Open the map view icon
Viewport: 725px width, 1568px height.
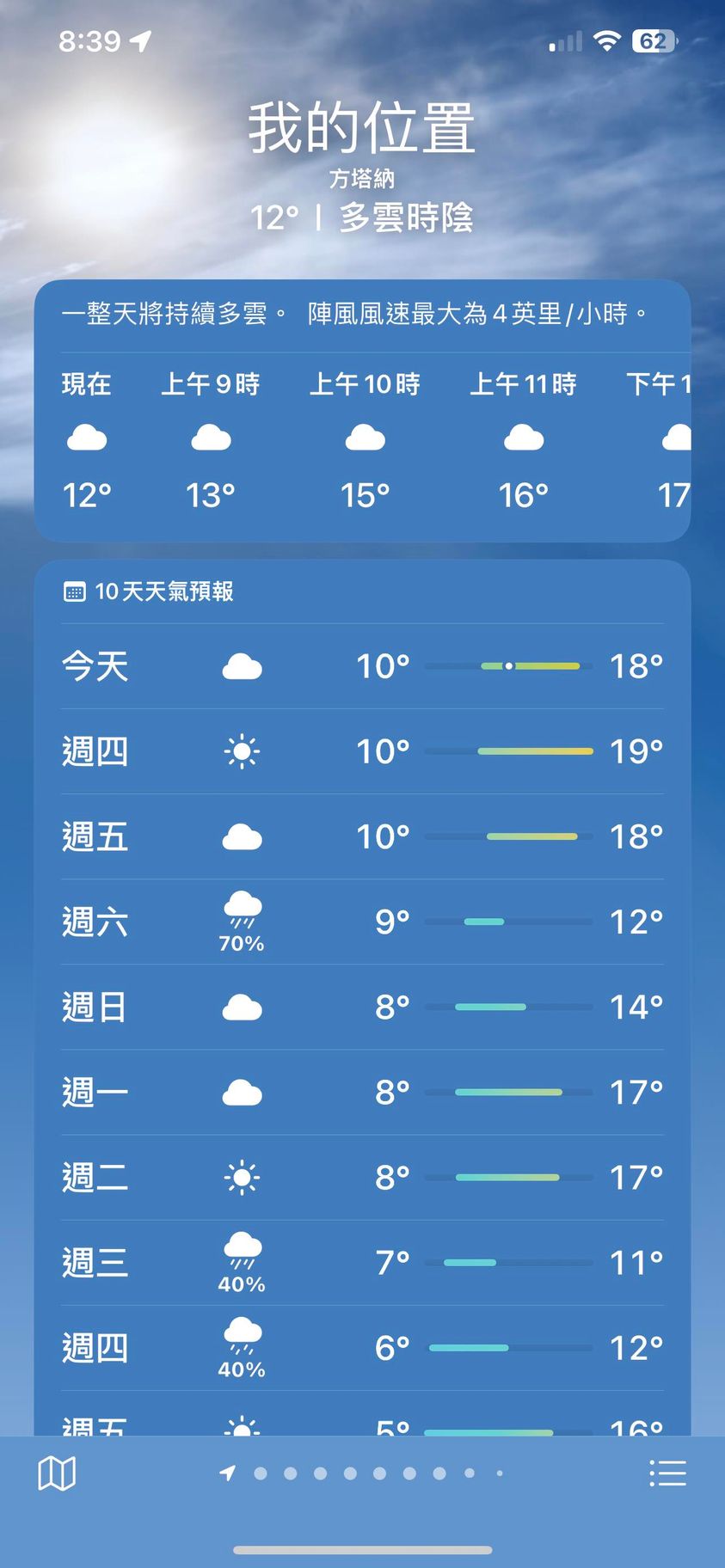tap(58, 1473)
